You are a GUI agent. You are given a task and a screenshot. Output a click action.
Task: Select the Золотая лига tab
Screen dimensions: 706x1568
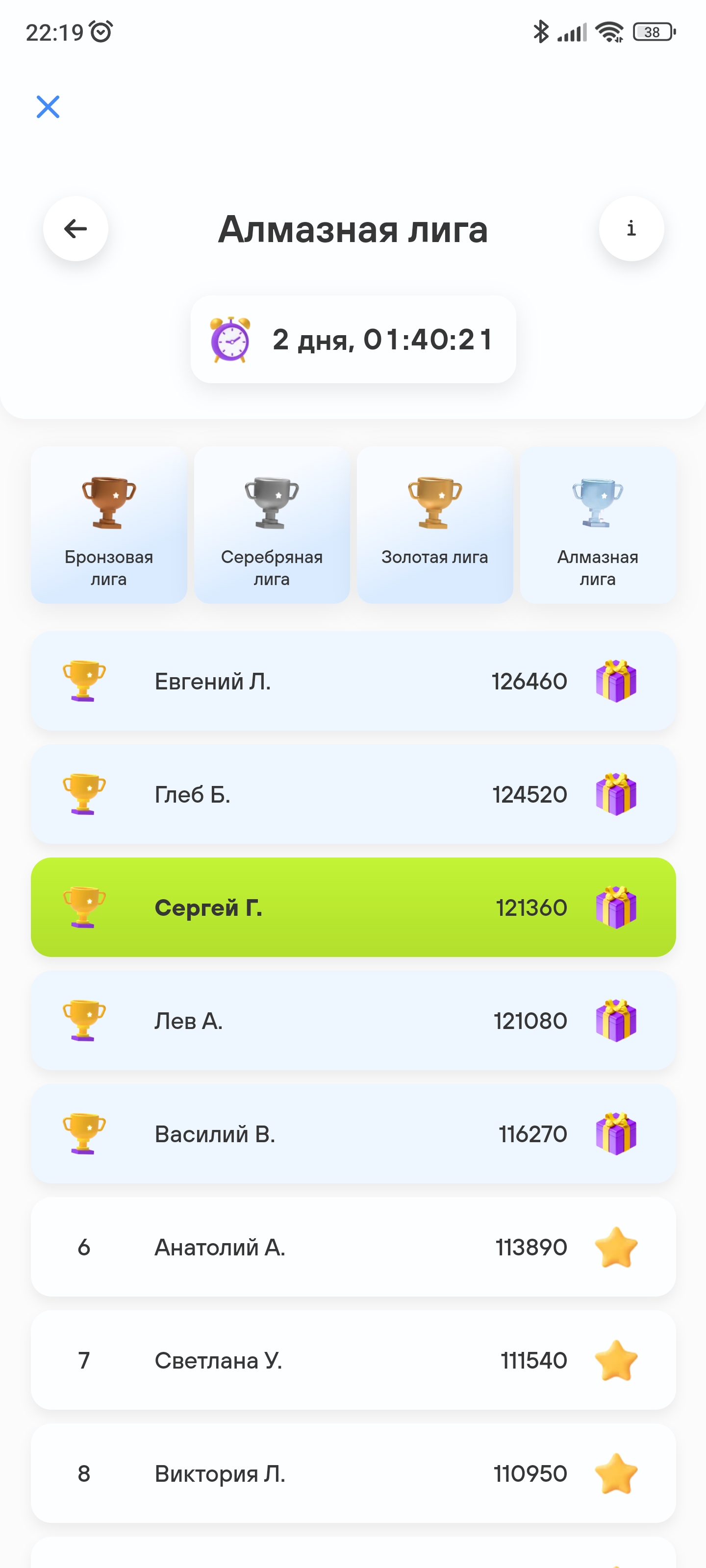(435, 525)
